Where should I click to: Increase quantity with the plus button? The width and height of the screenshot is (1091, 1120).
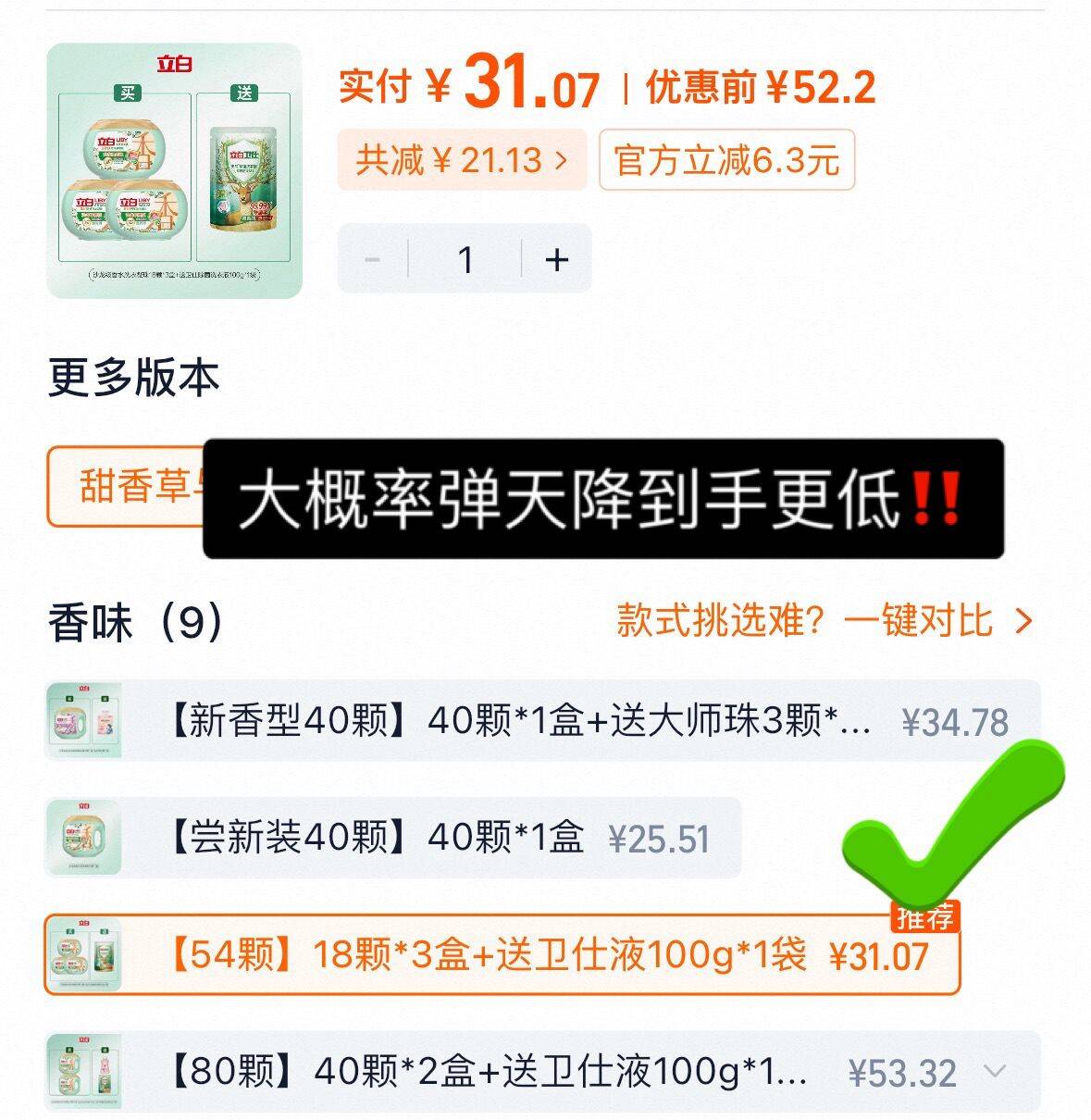point(556,260)
